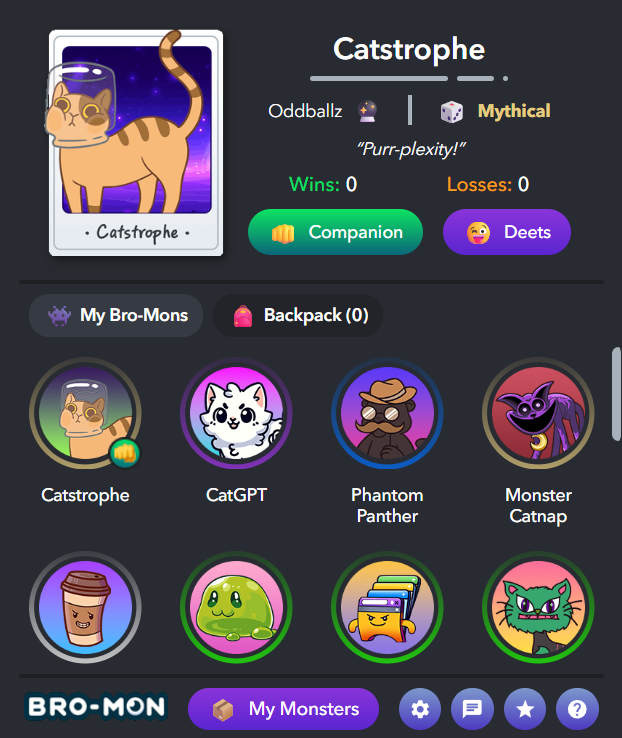Open the settings gear
This screenshot has height=738, width=622.
[x=420, y=709]
